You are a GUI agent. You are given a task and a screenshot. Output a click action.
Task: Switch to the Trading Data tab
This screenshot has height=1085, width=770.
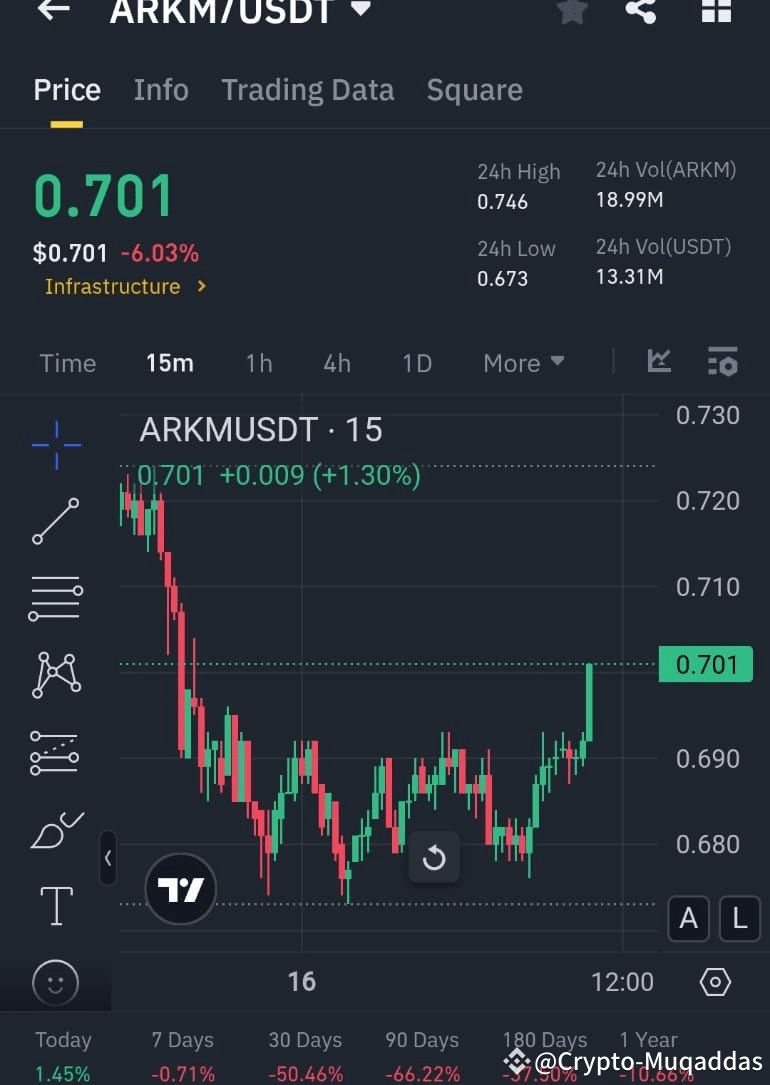pyautogui.click(x=307, y=89)
